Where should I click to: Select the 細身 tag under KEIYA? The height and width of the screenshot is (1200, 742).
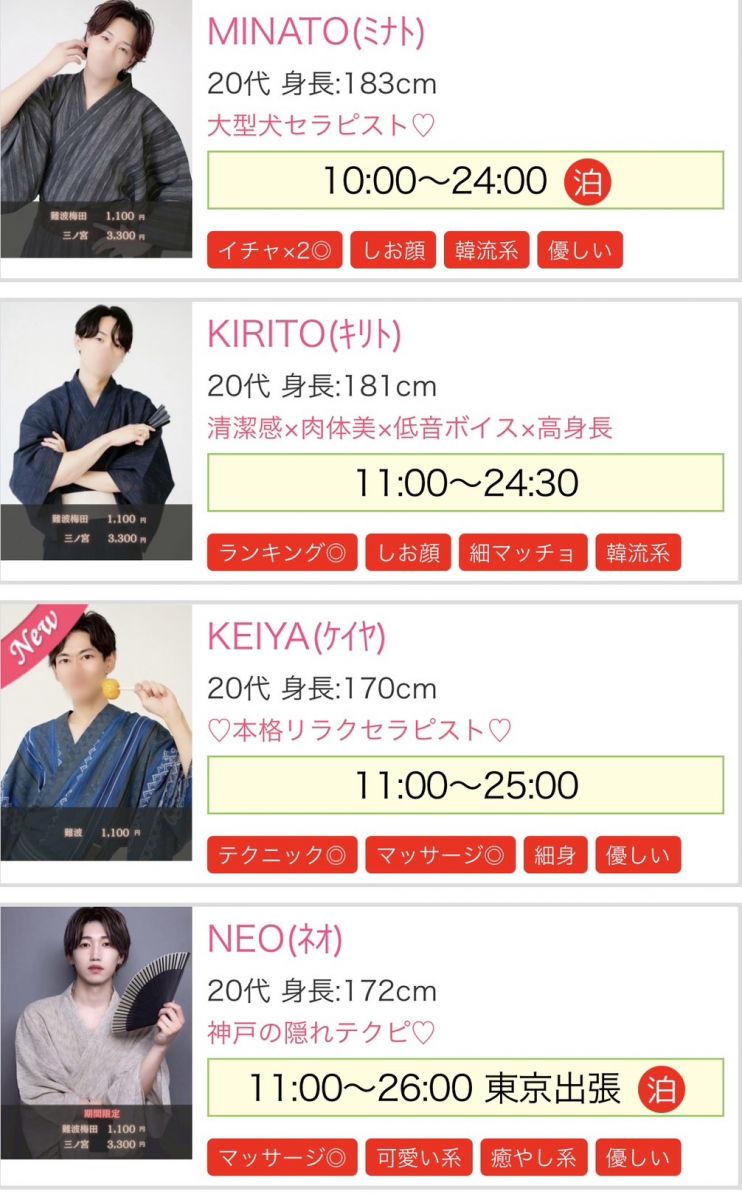554,856
